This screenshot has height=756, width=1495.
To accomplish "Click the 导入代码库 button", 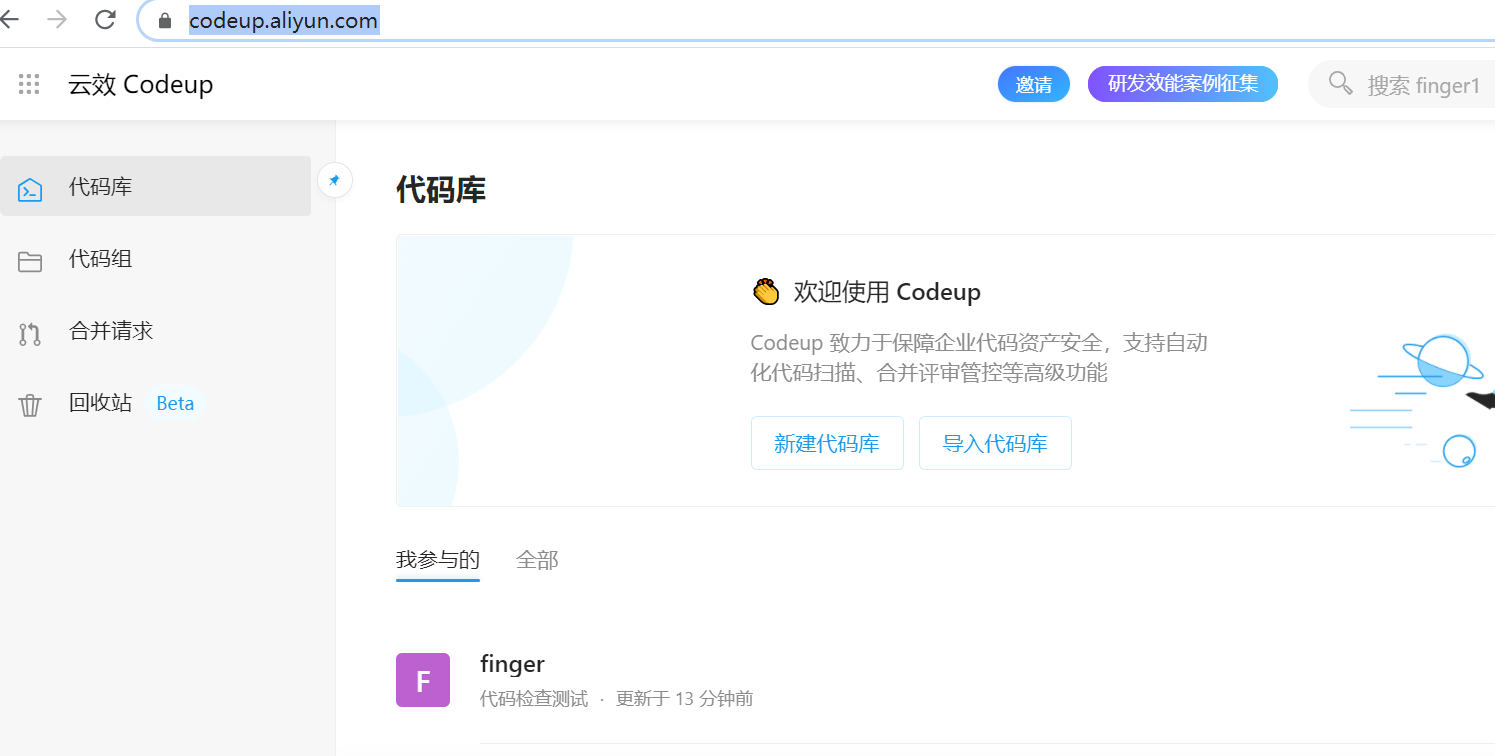I will point(995,443).
